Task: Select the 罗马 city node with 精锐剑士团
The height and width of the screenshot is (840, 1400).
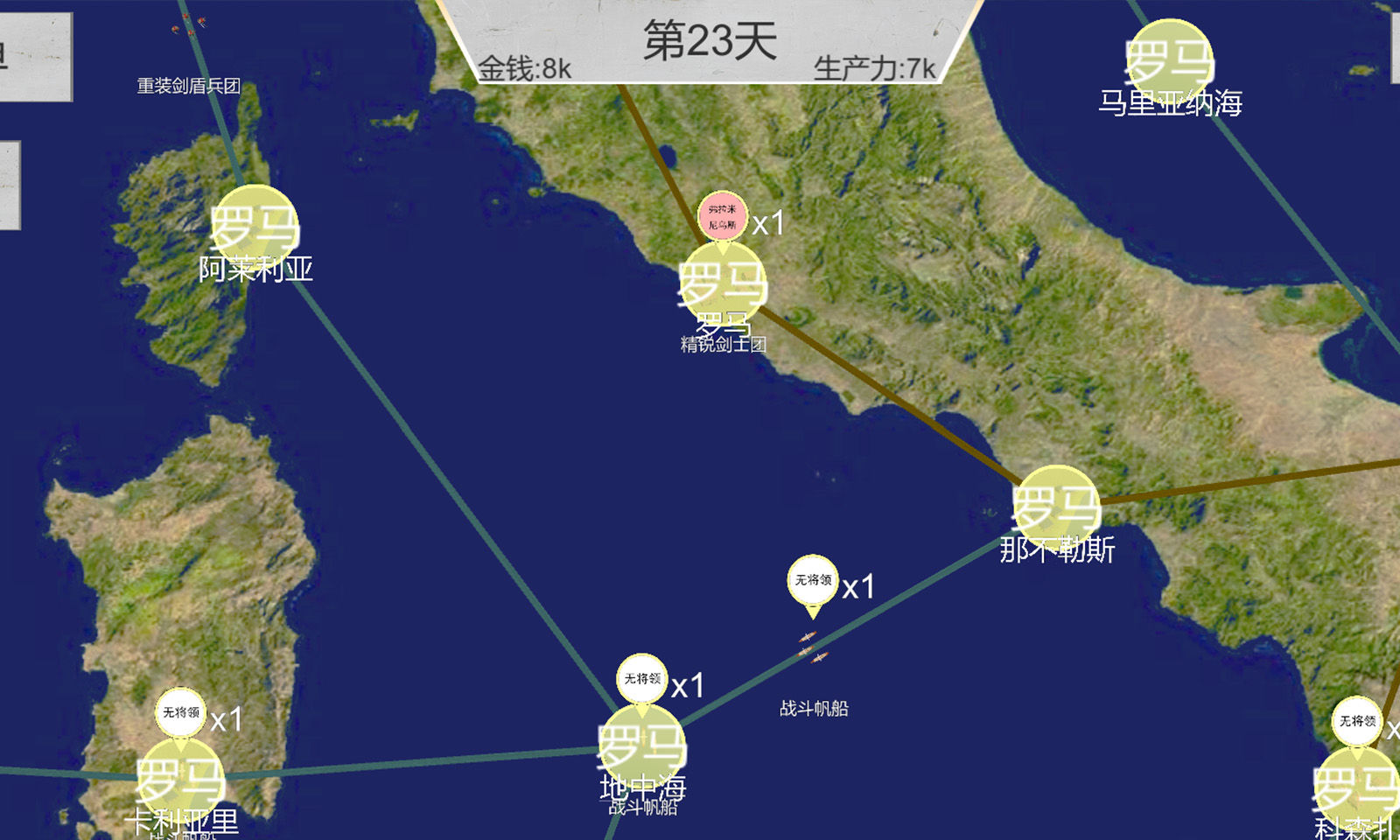Action: click(x=723, y=284)
